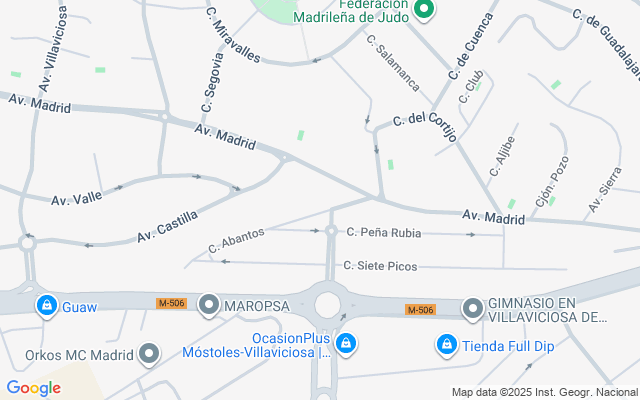This screenshot has height=400, width=640.
Task: Select the Guaw shop pin
Action: pyautogui.click(x=45, y=306)
